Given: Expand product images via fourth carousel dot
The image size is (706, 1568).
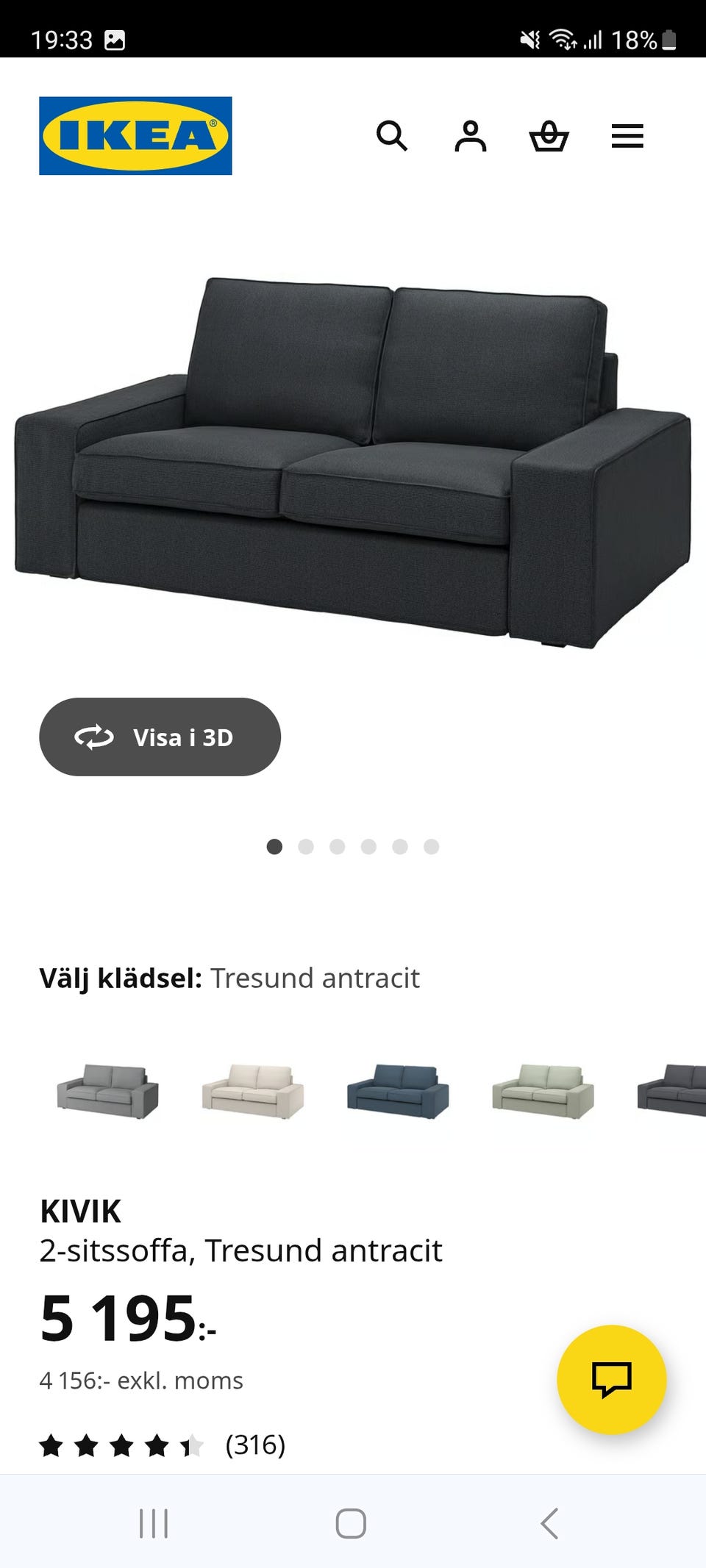Looking at the screenshot, I should [x=369, y=847].
